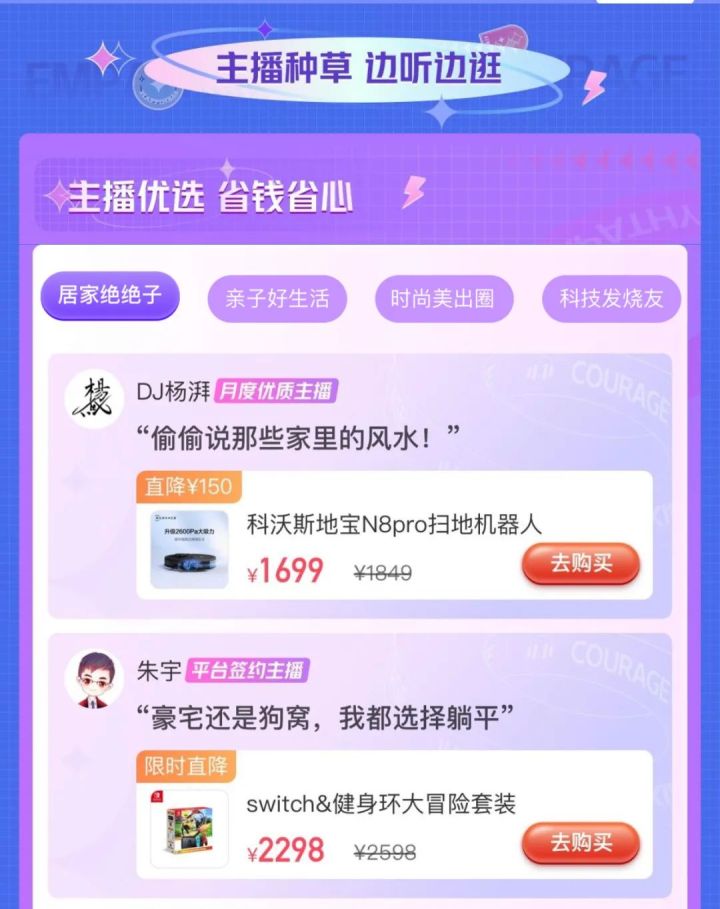720x909 pixels.
Task: Tap 去购买 for 科沃斯地宝N8pro扫地机器人
Action: click(580, 564)
